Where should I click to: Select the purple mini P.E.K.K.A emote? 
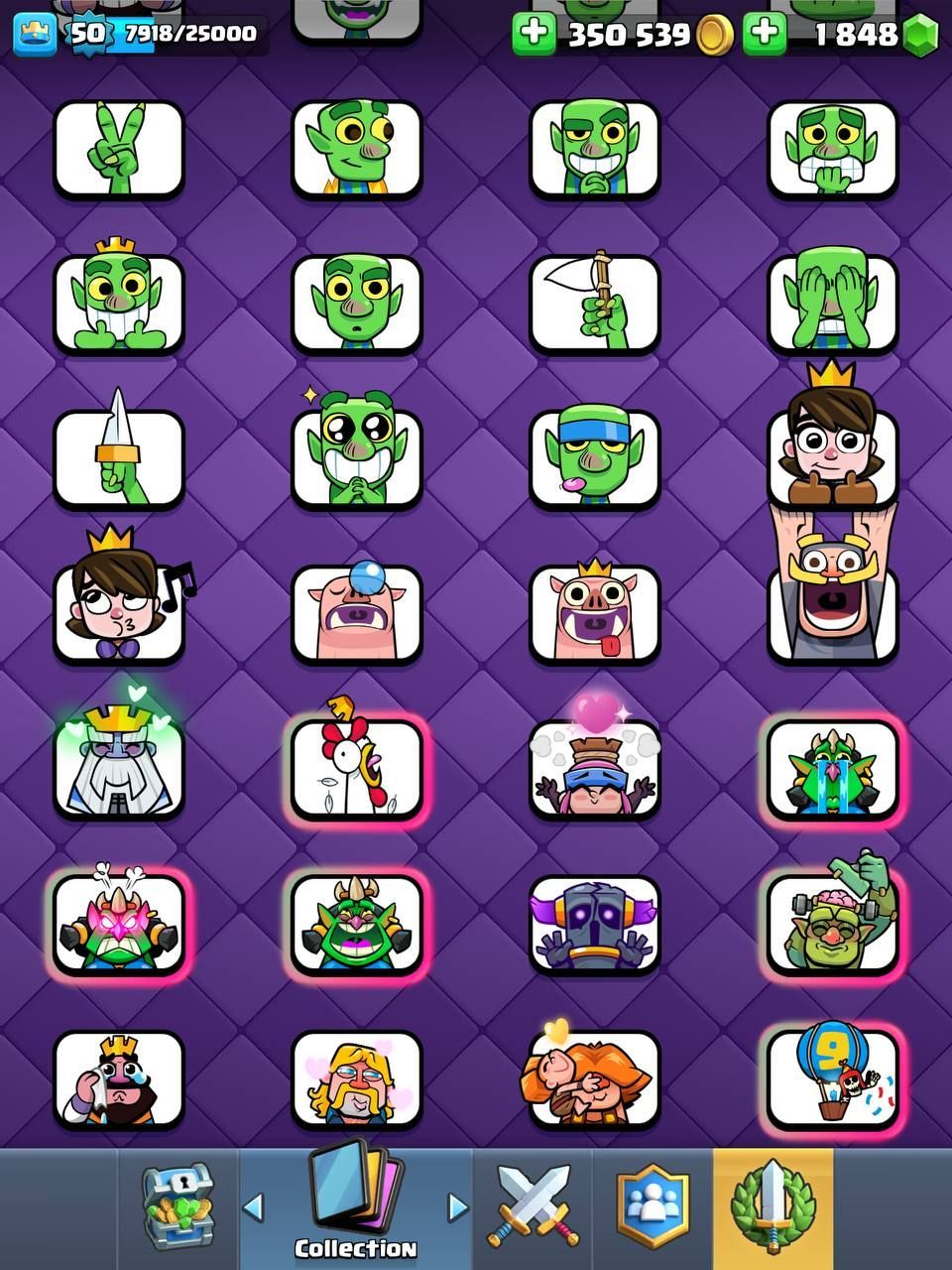point(595,923)
